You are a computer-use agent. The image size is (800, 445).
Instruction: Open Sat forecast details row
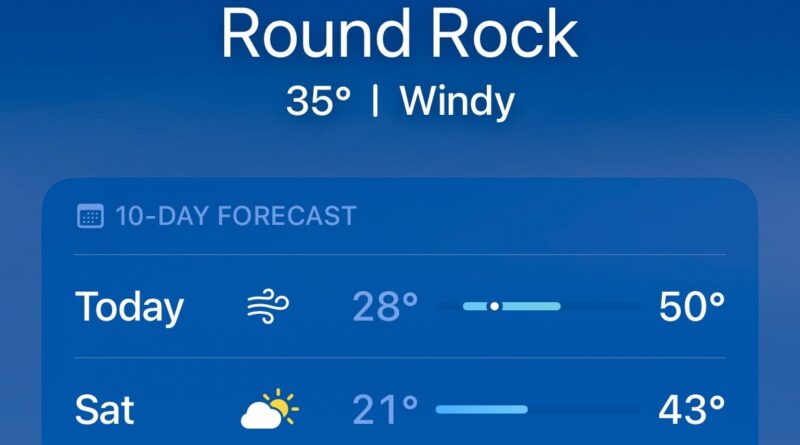(x=400, y=409)
